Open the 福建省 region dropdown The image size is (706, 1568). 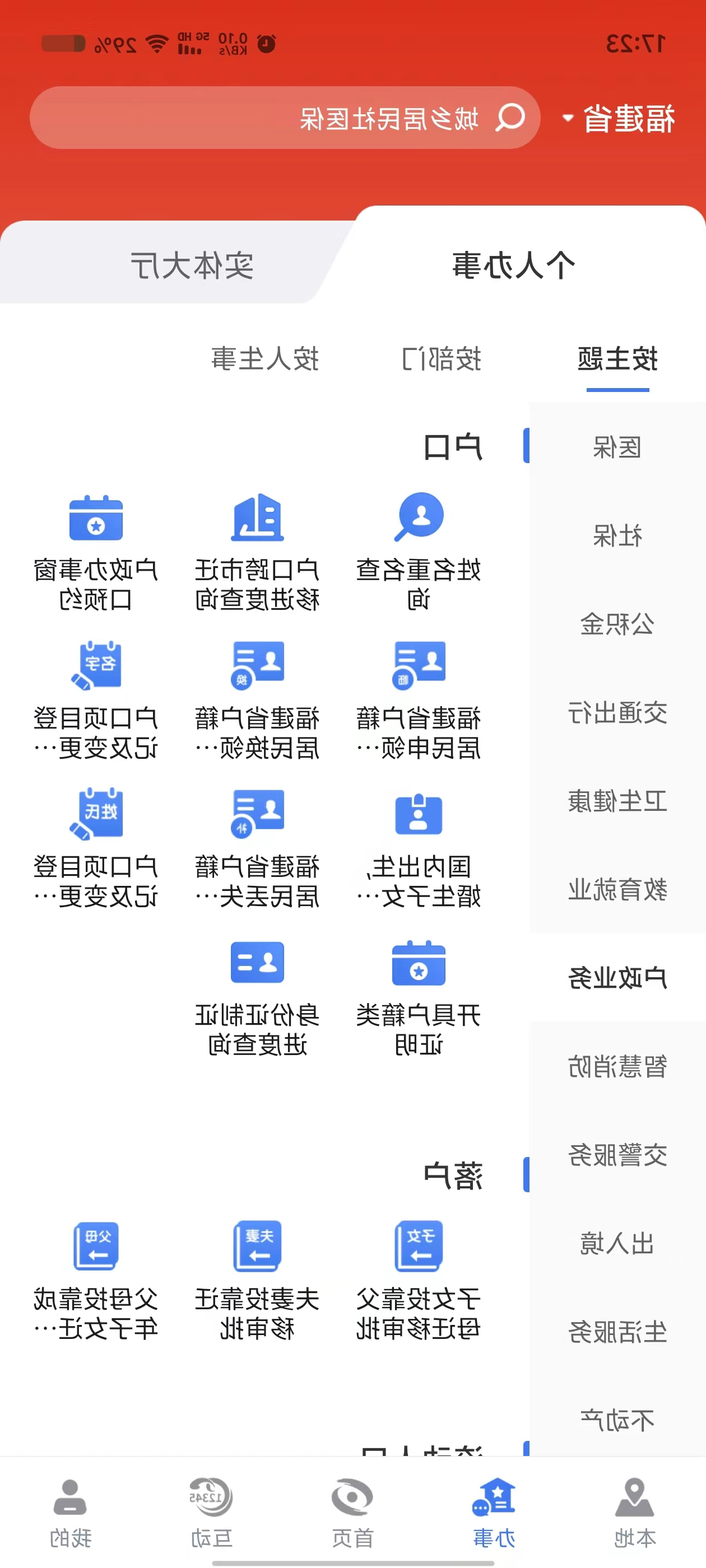pyautogui.click(x=619, y=118)
